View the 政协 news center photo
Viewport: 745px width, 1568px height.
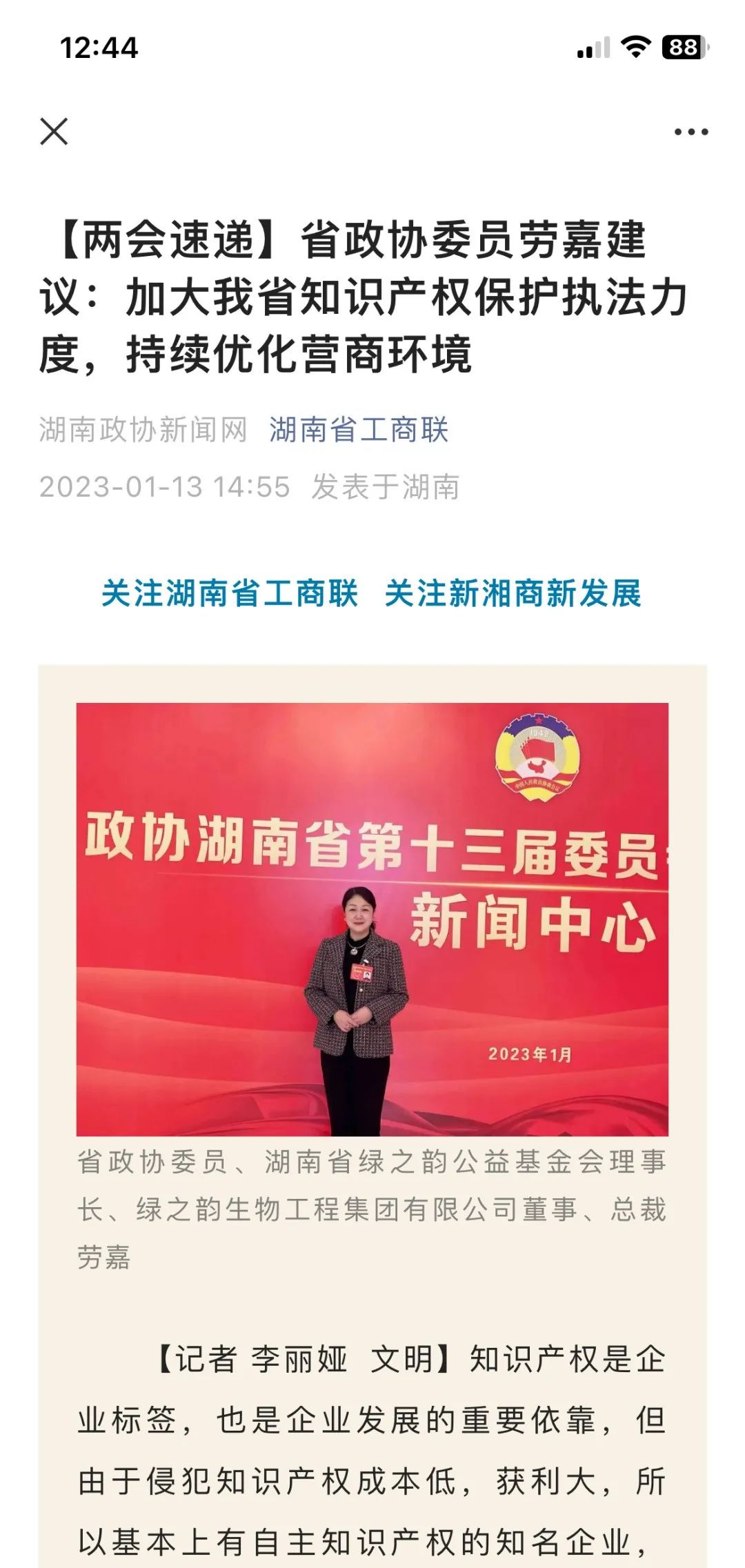(x=372, y=919)
